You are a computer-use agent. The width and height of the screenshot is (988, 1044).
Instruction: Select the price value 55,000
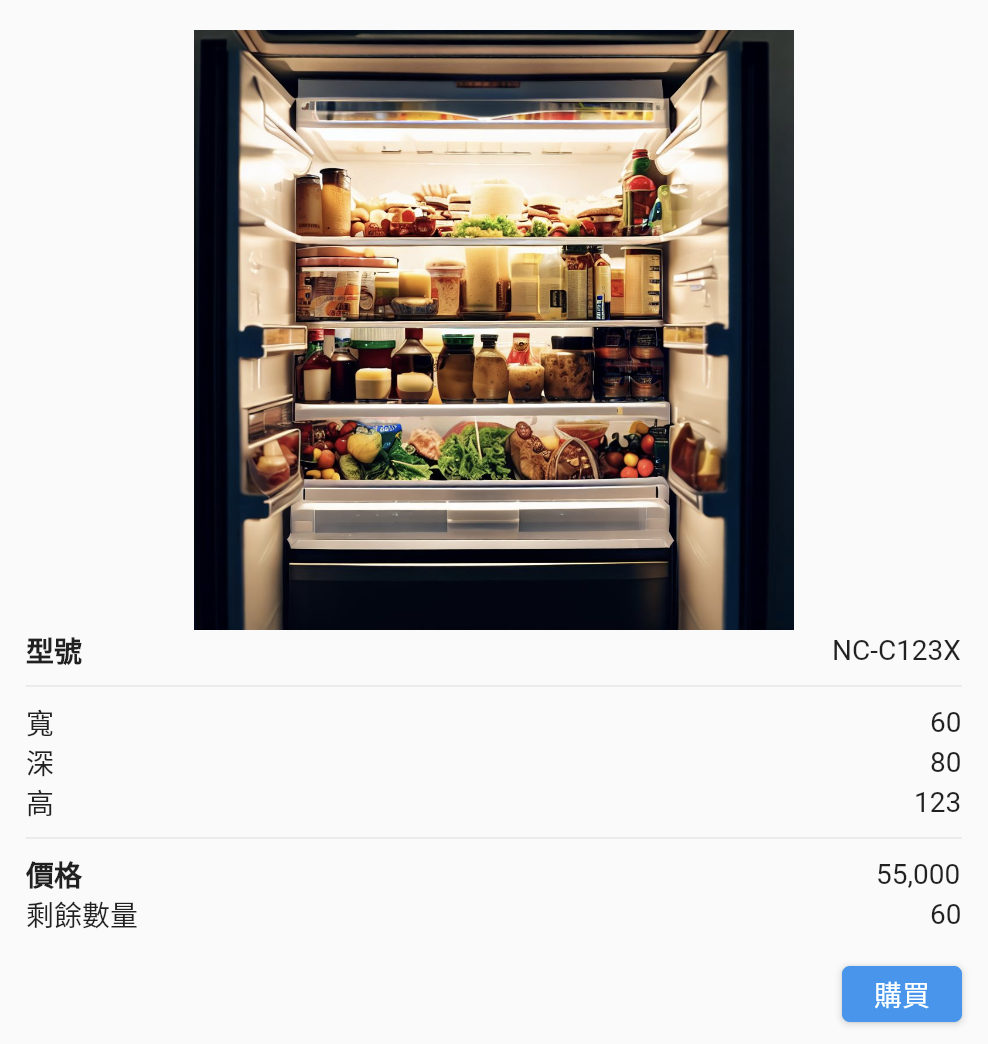point(917,875)
